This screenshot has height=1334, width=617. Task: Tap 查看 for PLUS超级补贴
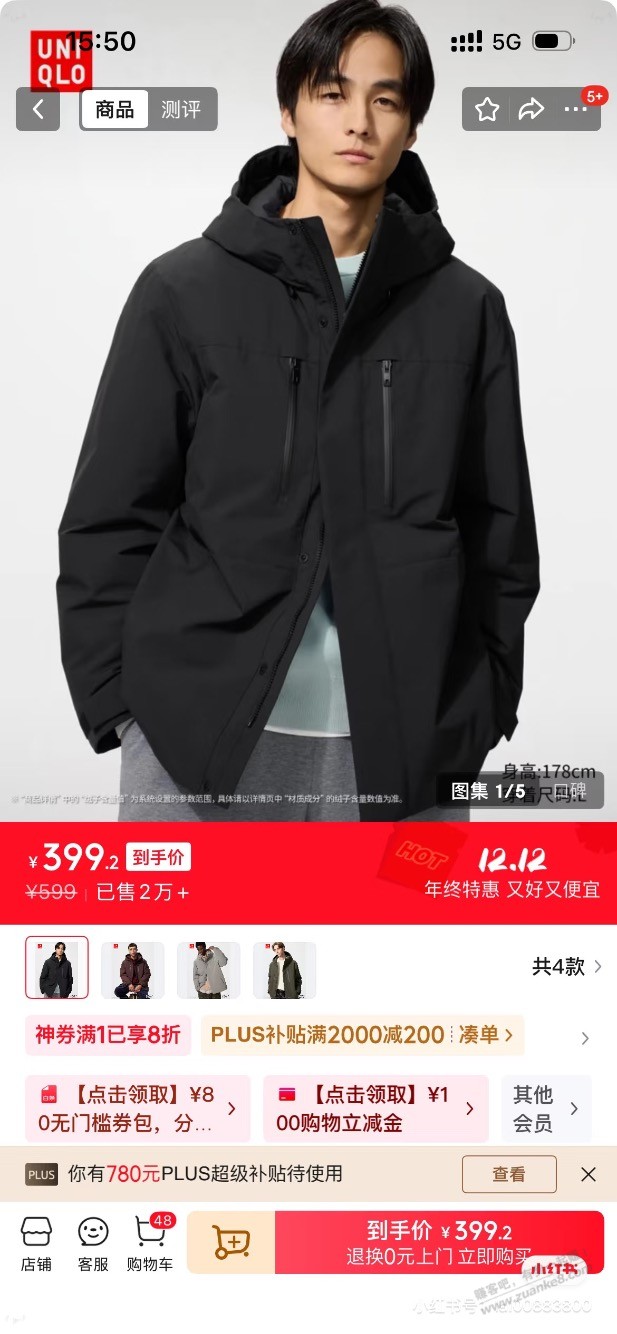tap(508, 1174)
